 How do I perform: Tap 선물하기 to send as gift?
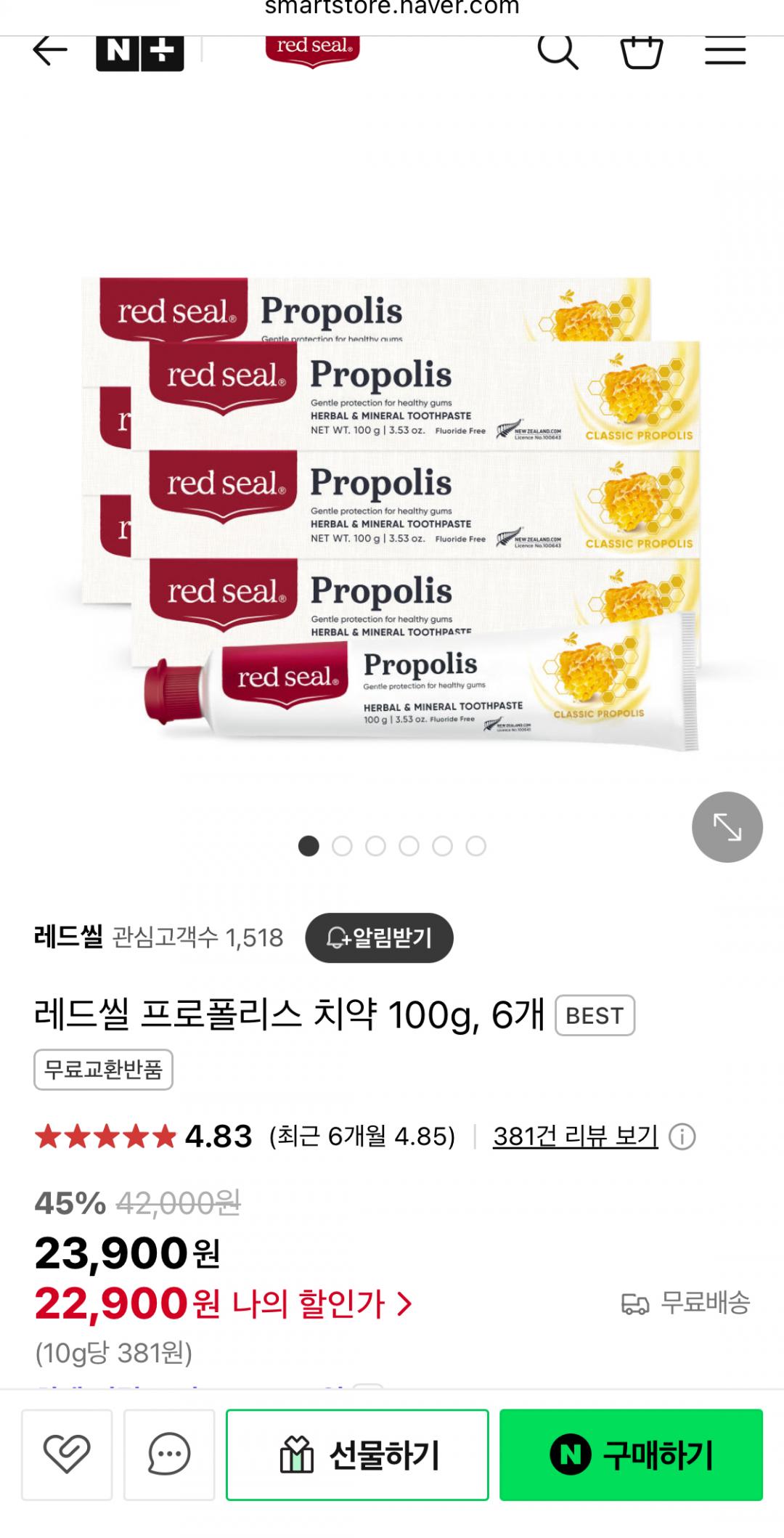point(357,1454)
